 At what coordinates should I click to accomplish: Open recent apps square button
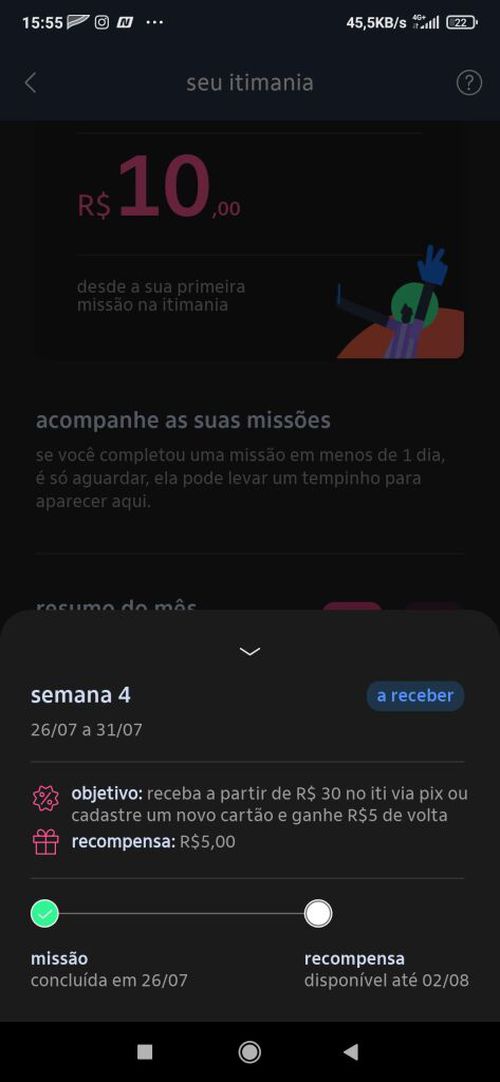tap(145, 1052)
